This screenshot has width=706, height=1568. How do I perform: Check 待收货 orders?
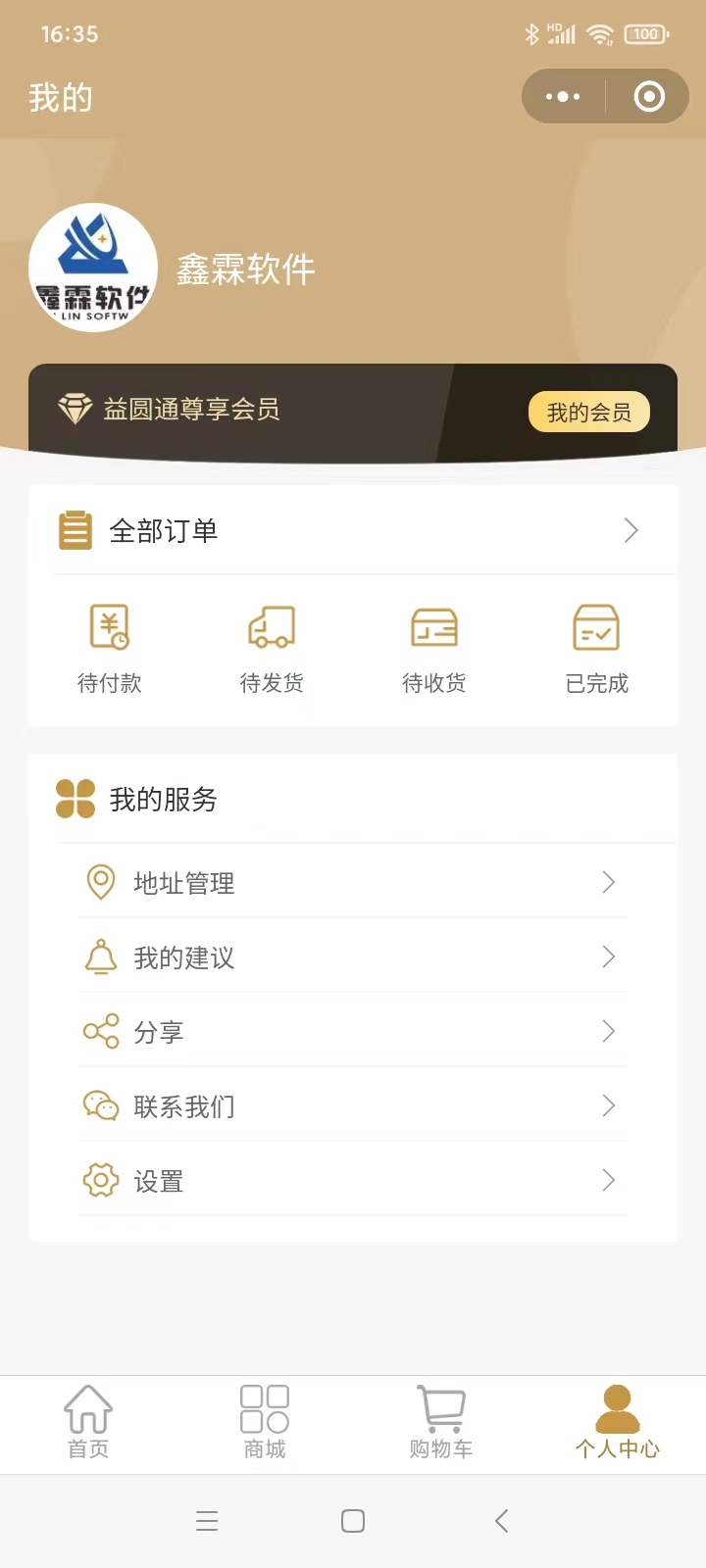[x=434, y=649]
